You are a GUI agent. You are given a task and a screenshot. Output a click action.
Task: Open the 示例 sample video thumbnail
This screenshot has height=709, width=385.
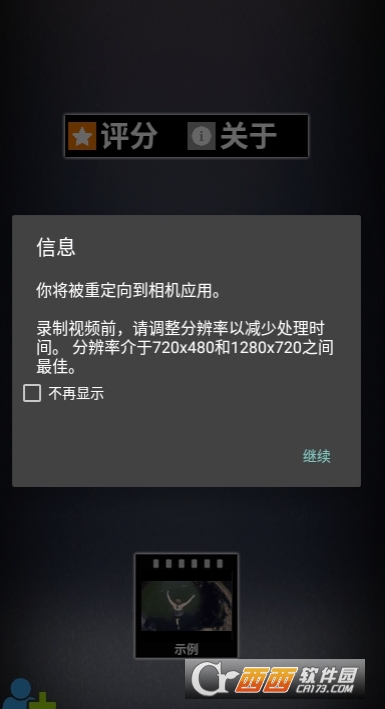click(x=186, y=605)
